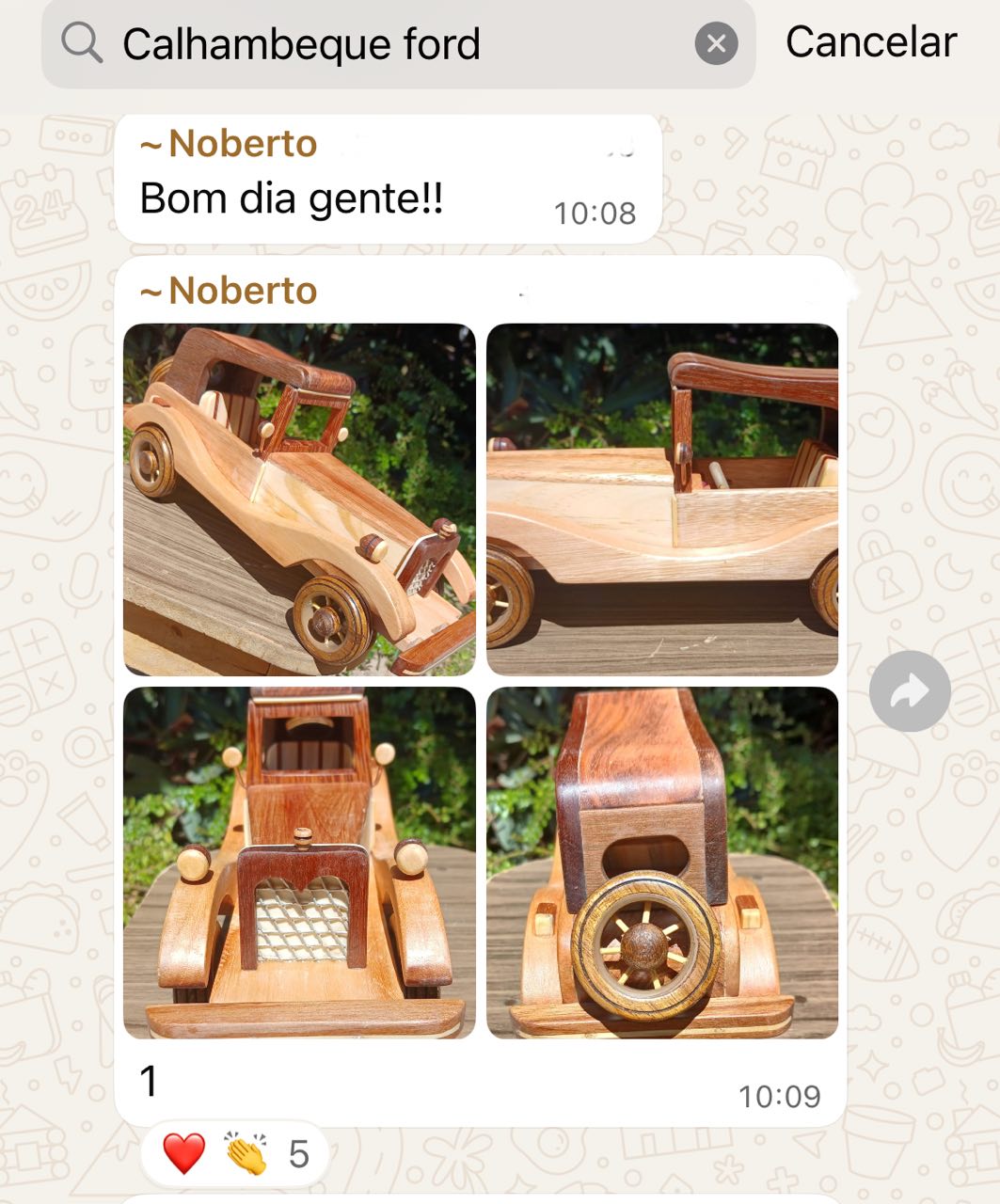The width and height of the screenshot is (1000, 1204).
Task: View the heart and clap reactions
Action: (x=235, y=1154)
